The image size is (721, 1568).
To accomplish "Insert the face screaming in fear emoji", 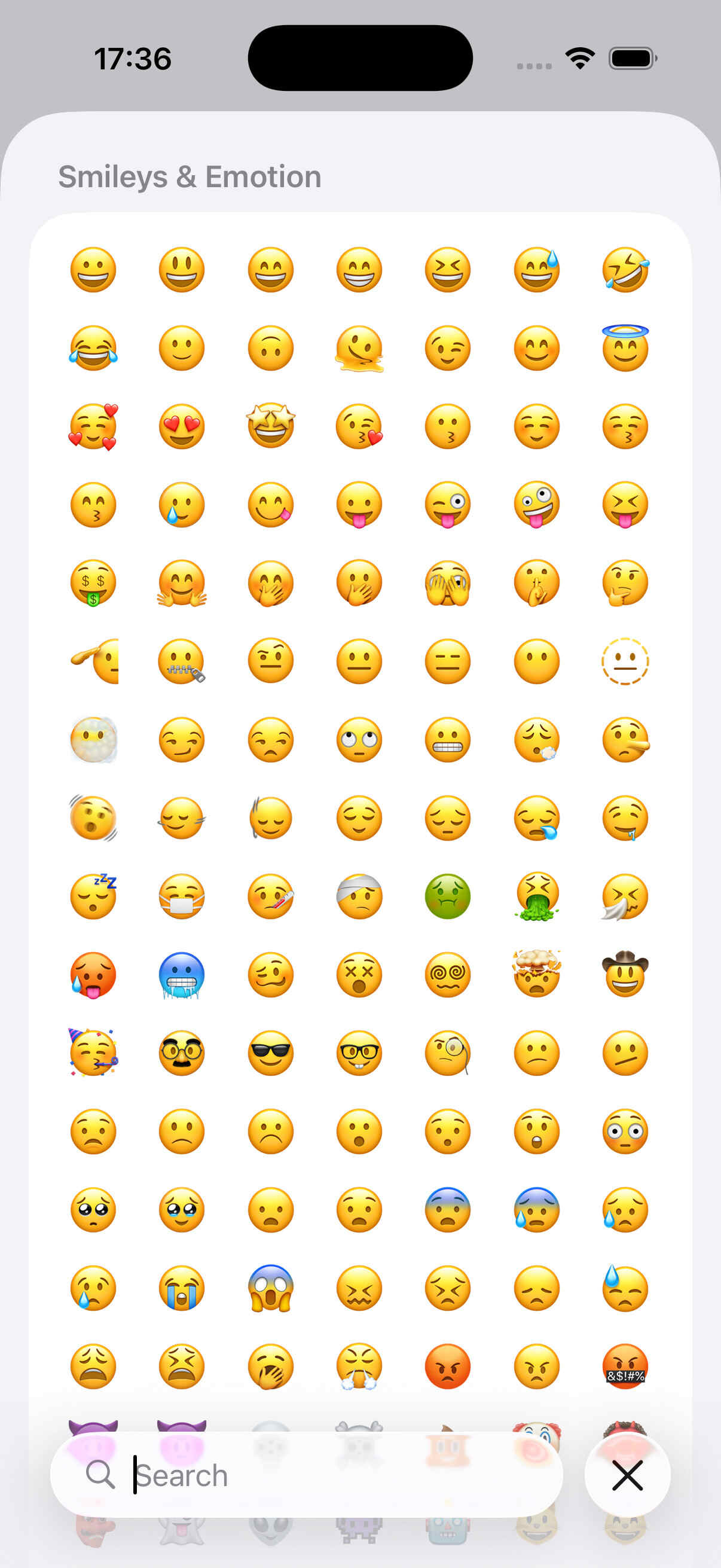I will coord(270,1288).
